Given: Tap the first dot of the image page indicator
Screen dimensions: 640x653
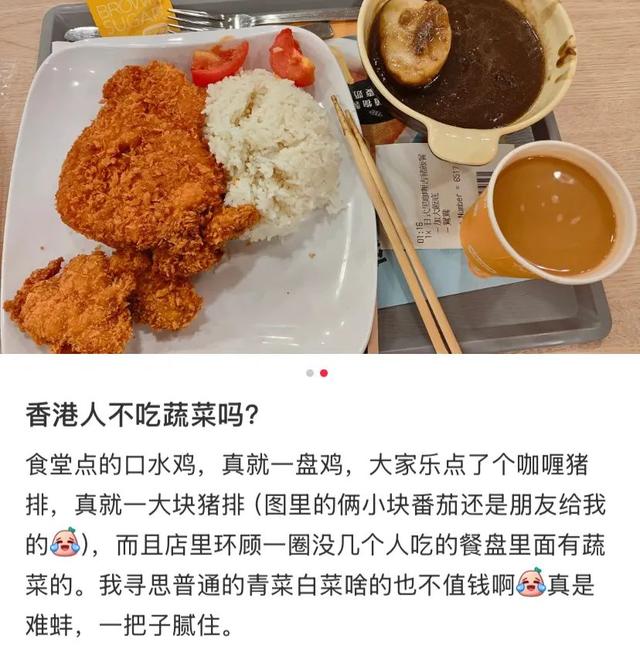Looking at the screenshot, I should tap(310, 373).
